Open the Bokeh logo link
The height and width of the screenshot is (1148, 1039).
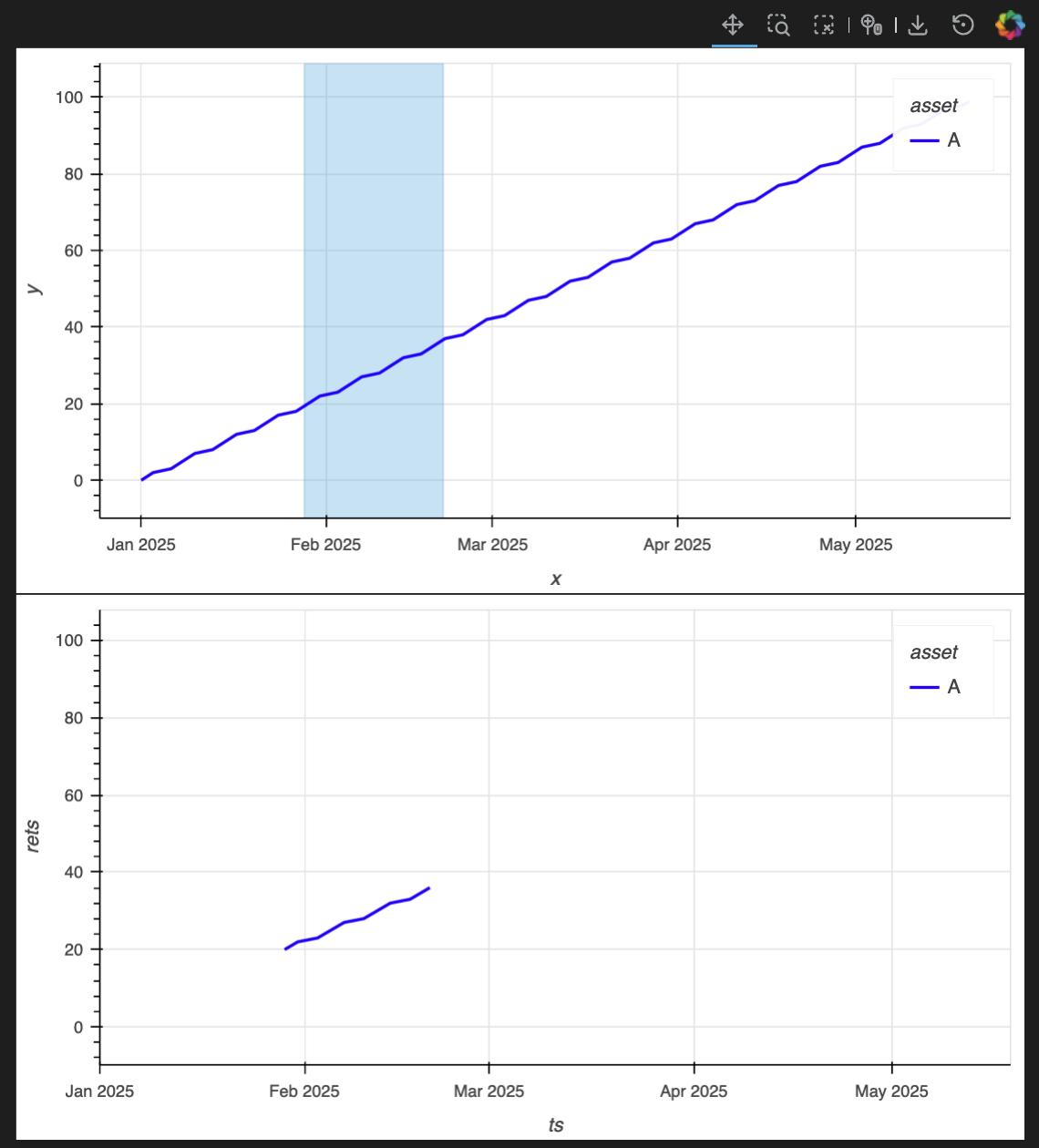(1010, 25)
